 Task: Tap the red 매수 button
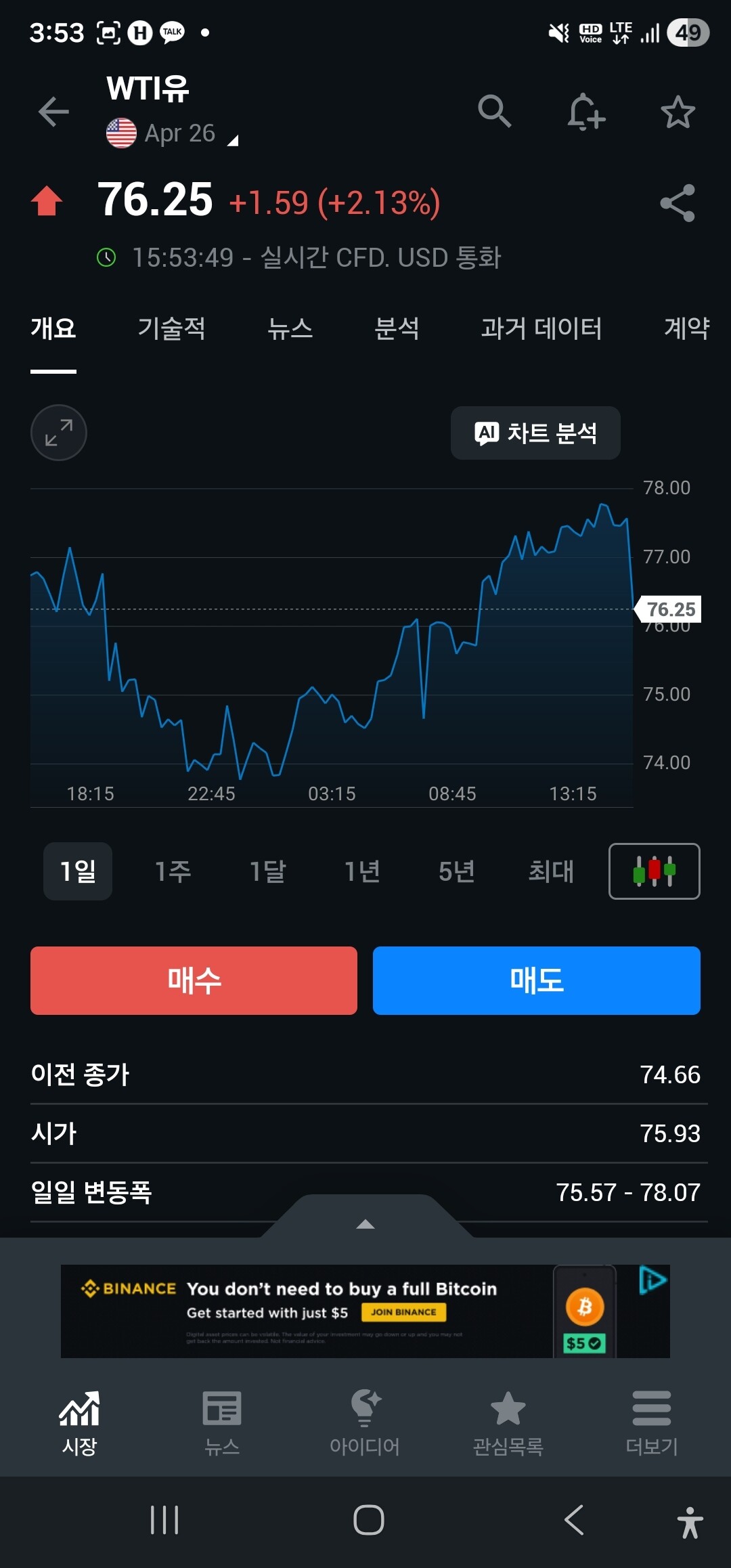click(194, 980)
